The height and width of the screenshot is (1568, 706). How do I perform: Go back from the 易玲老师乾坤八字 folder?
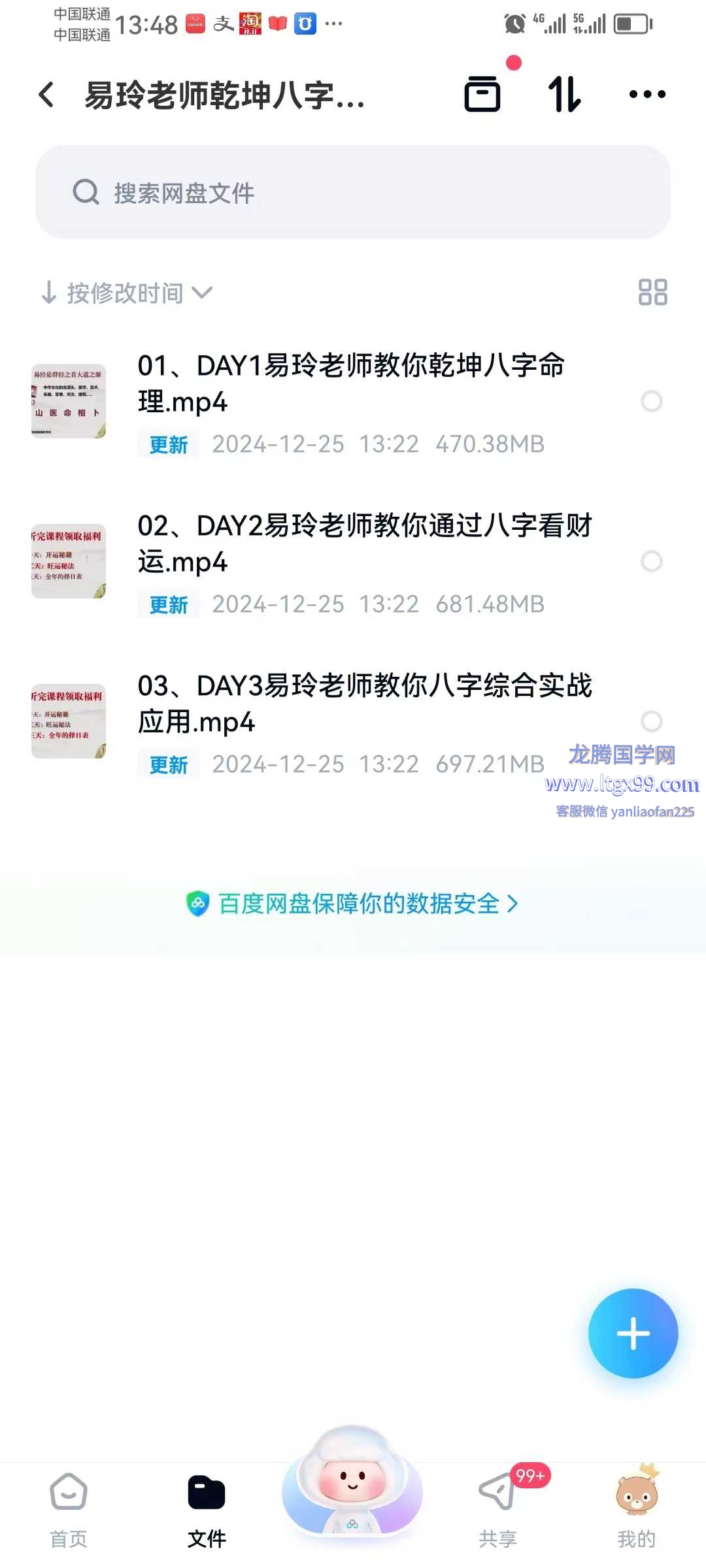pyautogui.click(x=46, y=95)
